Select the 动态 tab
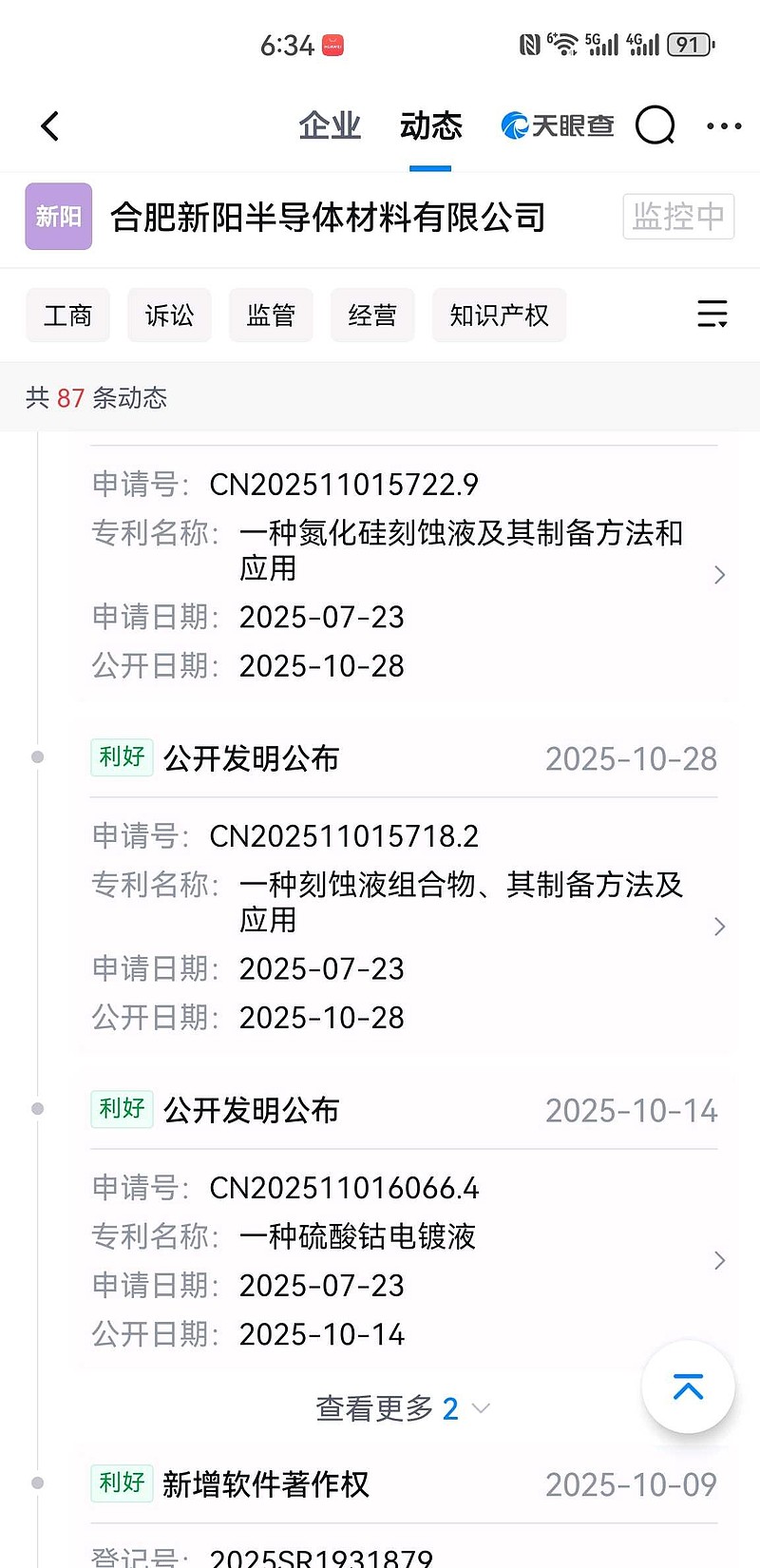The image size is (760, 1568). 430,124
